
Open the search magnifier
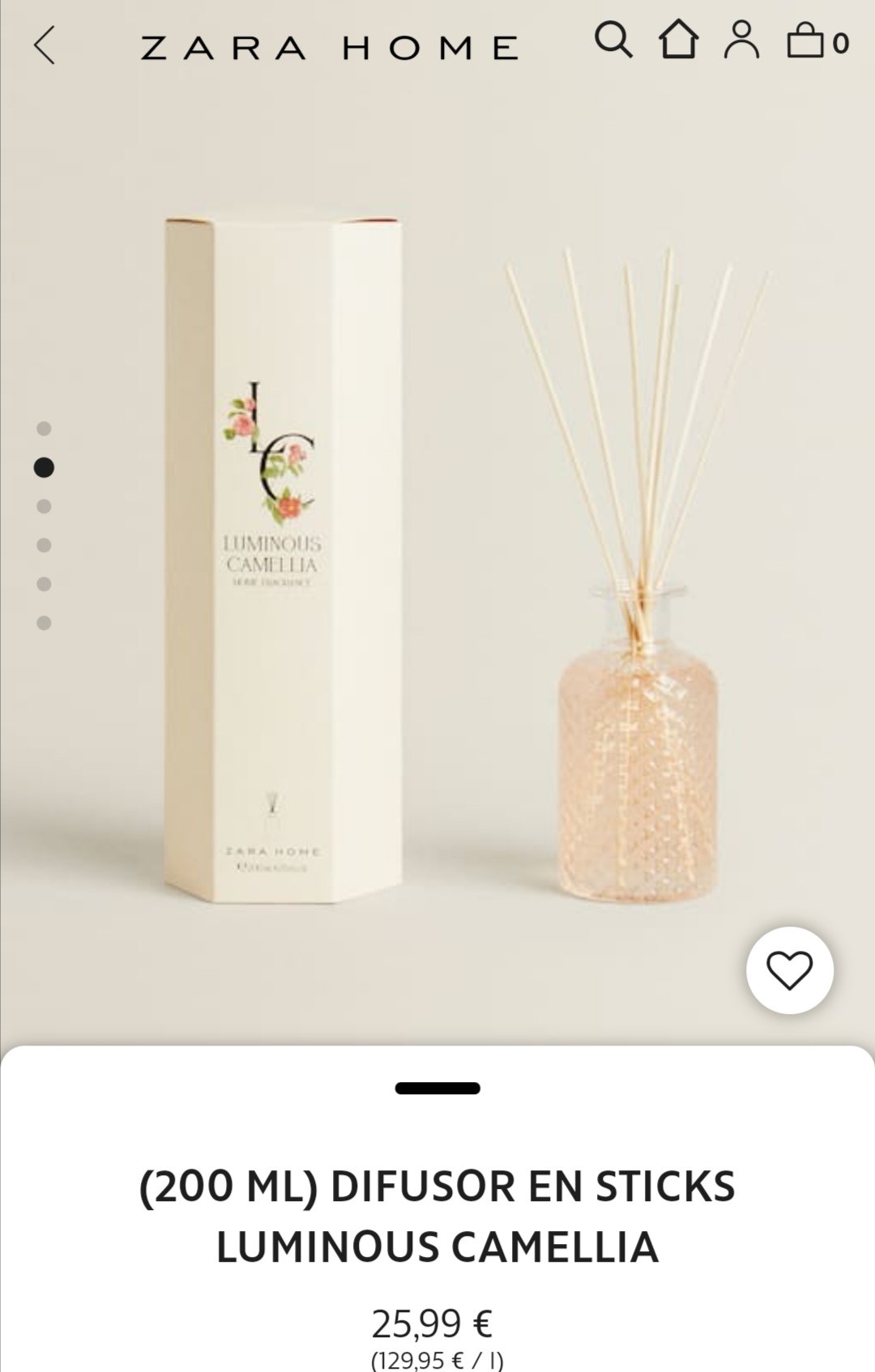click(613, 40)
